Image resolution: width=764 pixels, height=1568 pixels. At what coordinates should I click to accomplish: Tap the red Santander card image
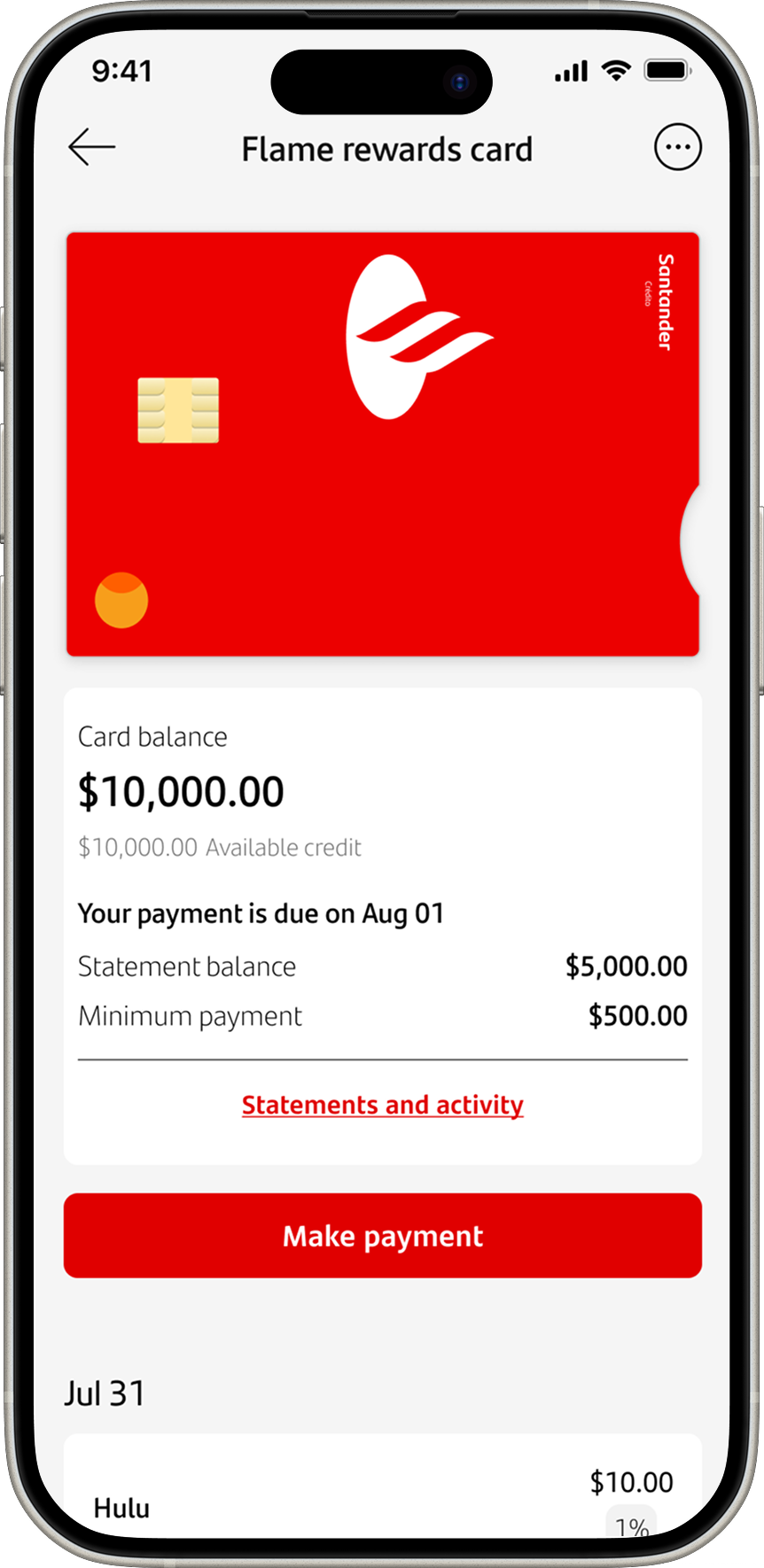coord(382,445)
